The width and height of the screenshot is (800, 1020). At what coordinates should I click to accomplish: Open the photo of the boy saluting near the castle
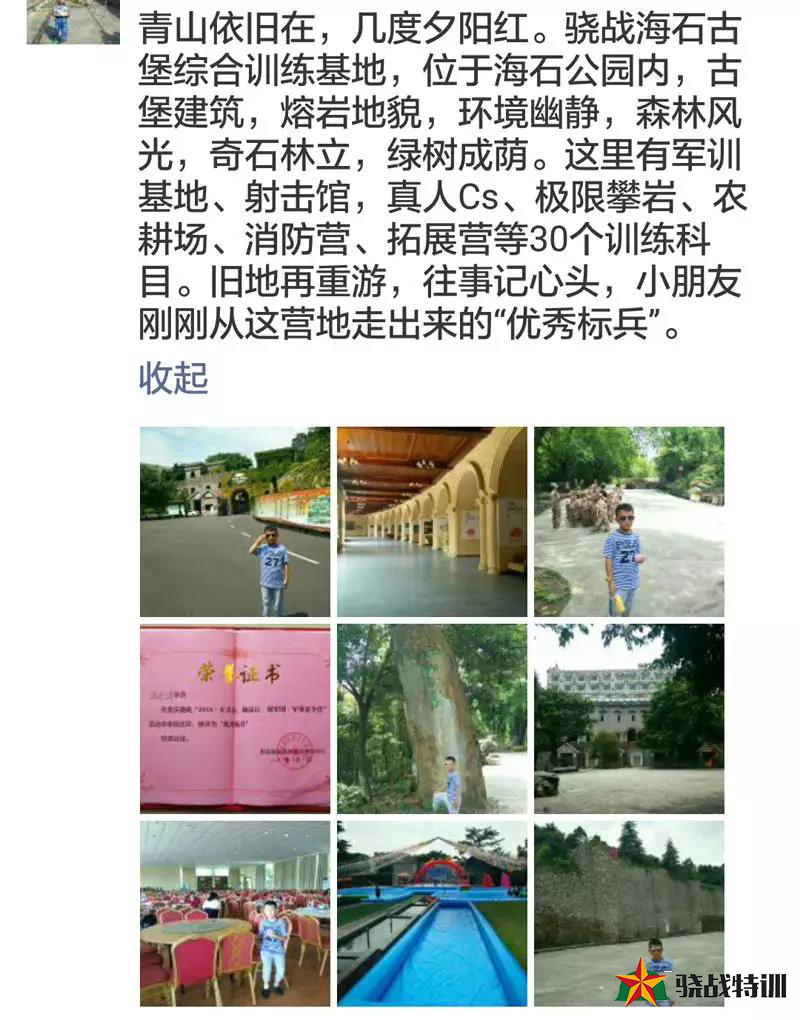[235, 521]
